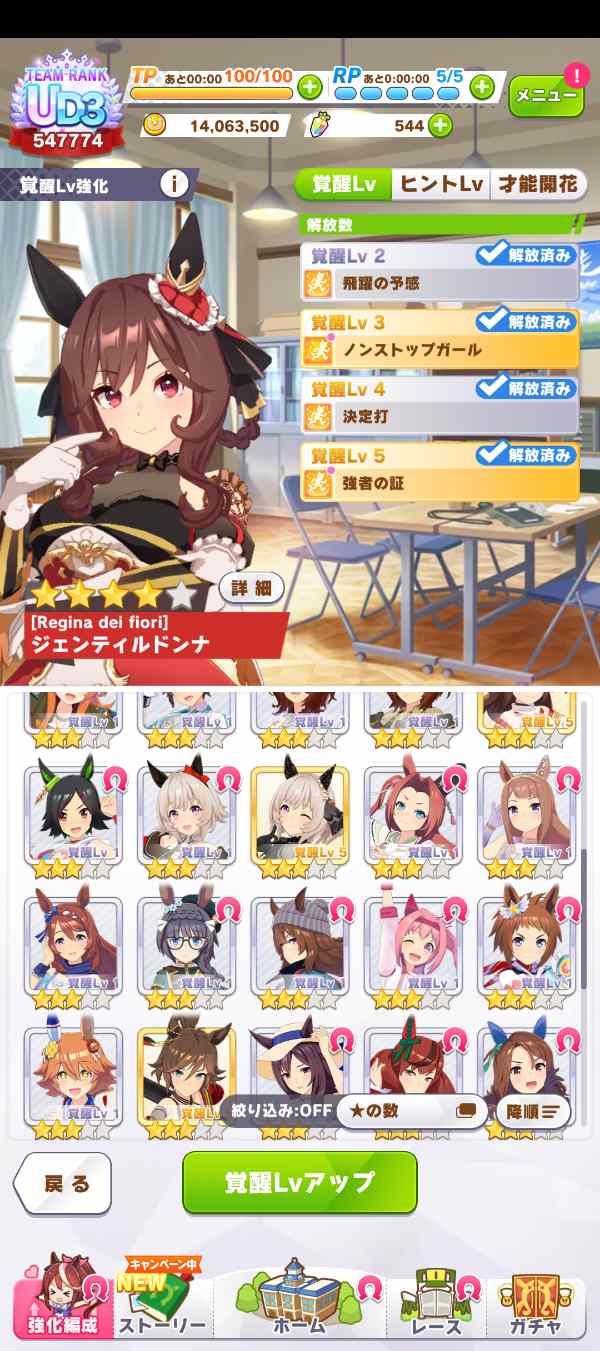Select the 覚醒Lv tab
This screenshot has height=1351, width=600.
344,184
